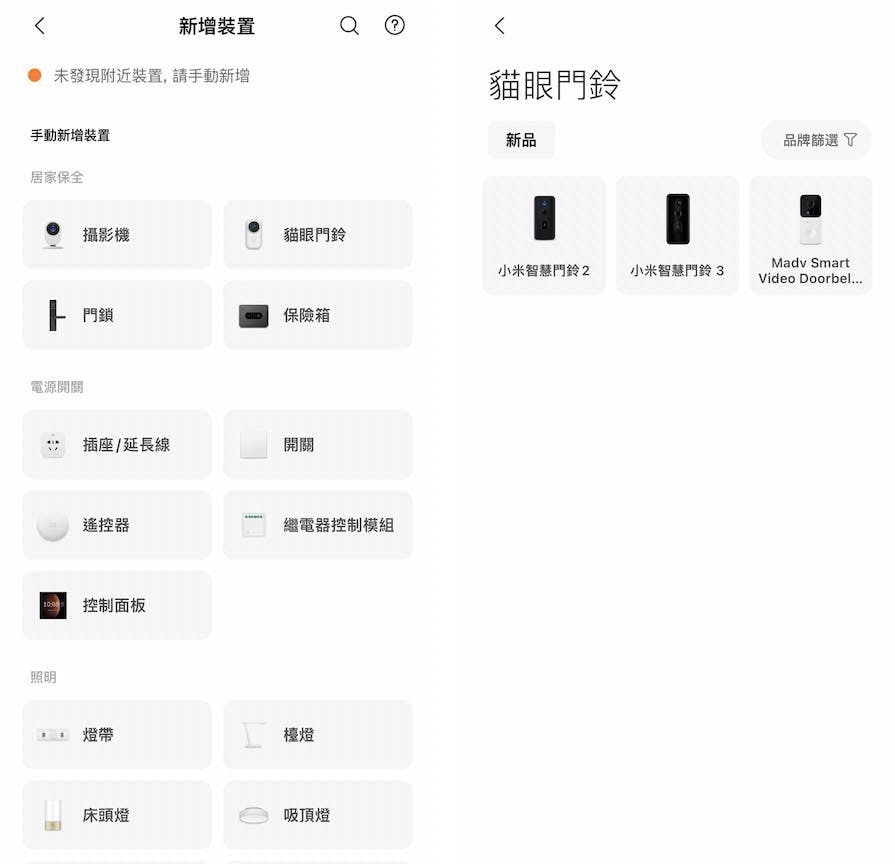
Task: Select 繼電器控制模組 category
Action: pos(317,525)
